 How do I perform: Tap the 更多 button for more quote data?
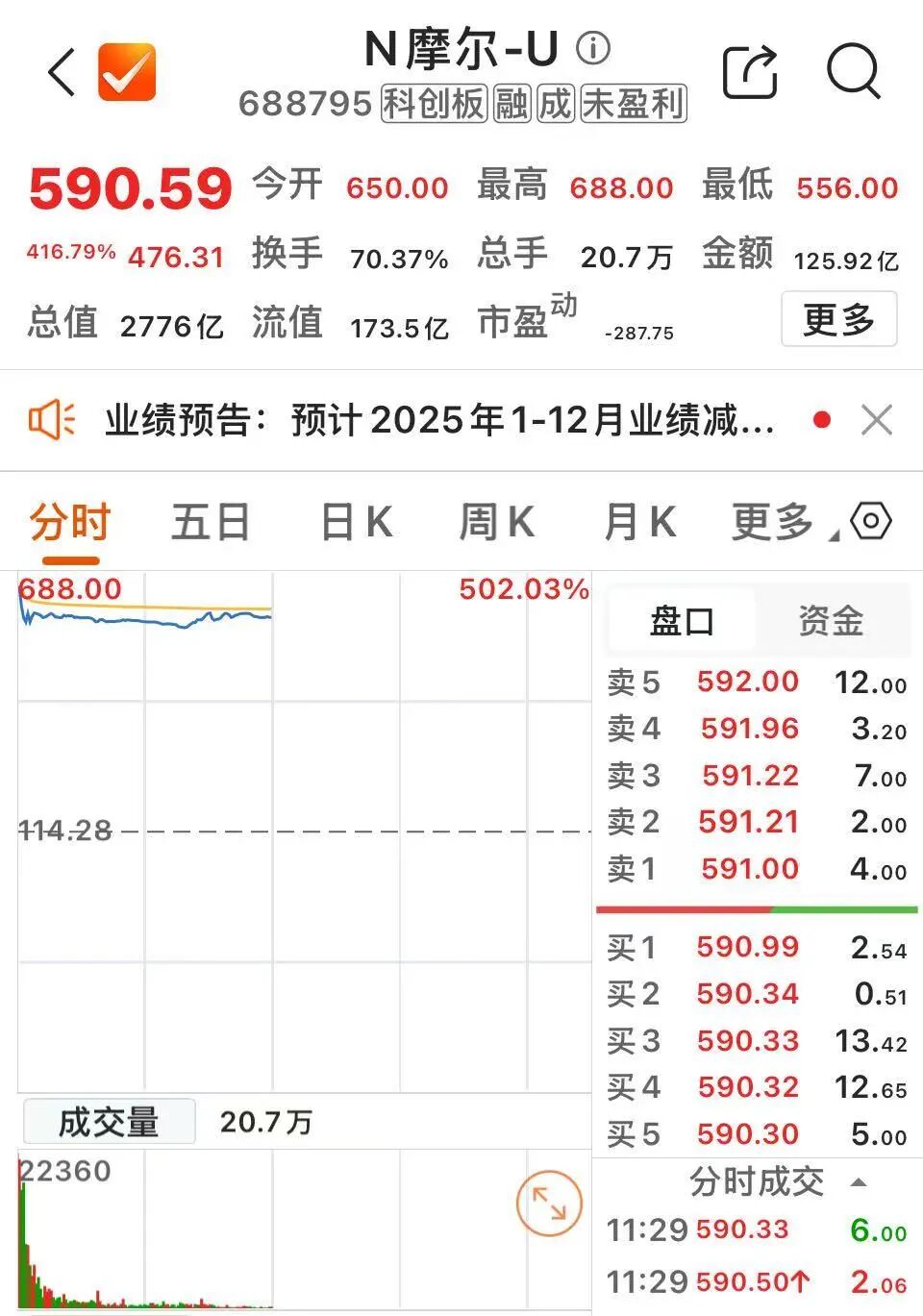(838, 319)
